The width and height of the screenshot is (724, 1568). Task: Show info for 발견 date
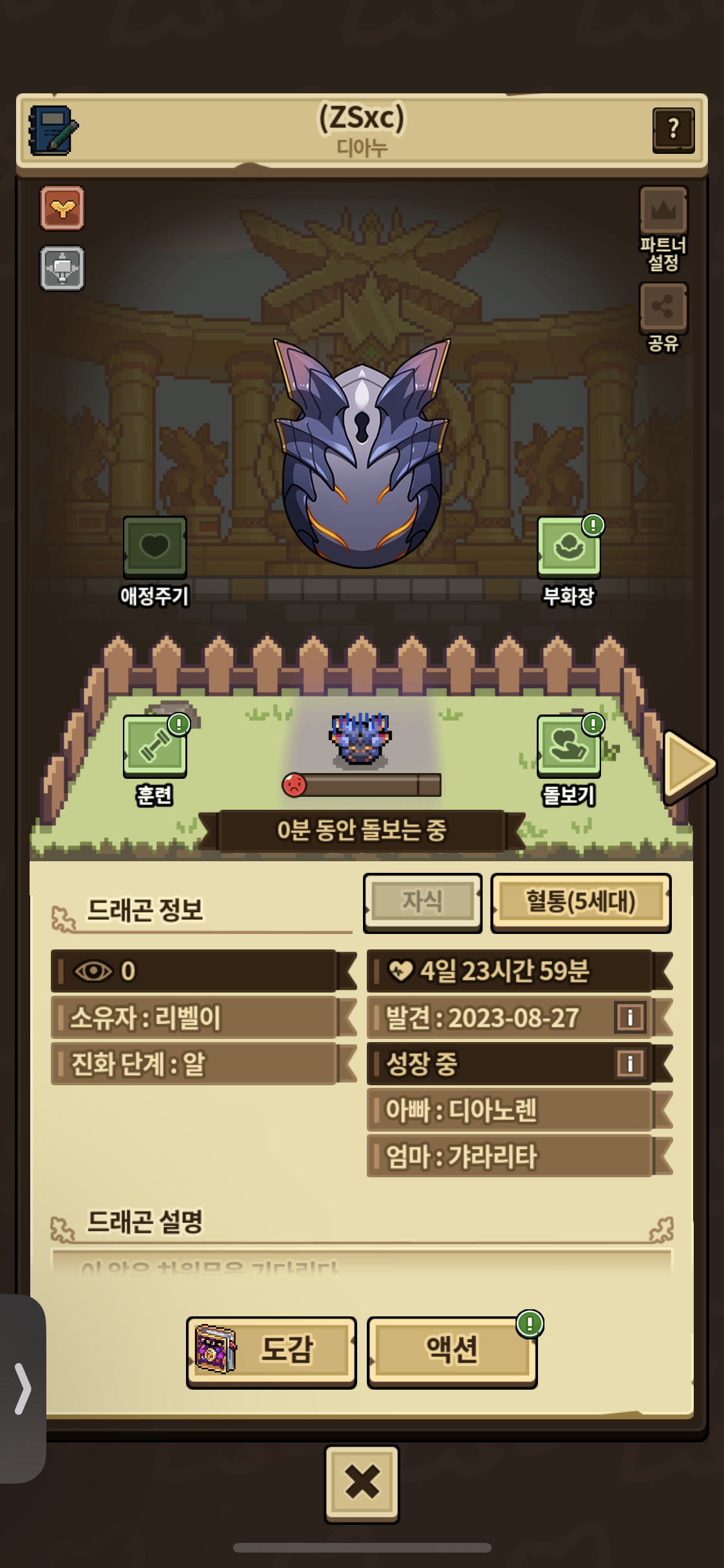pyautogui.click(x=629, y=1017)
